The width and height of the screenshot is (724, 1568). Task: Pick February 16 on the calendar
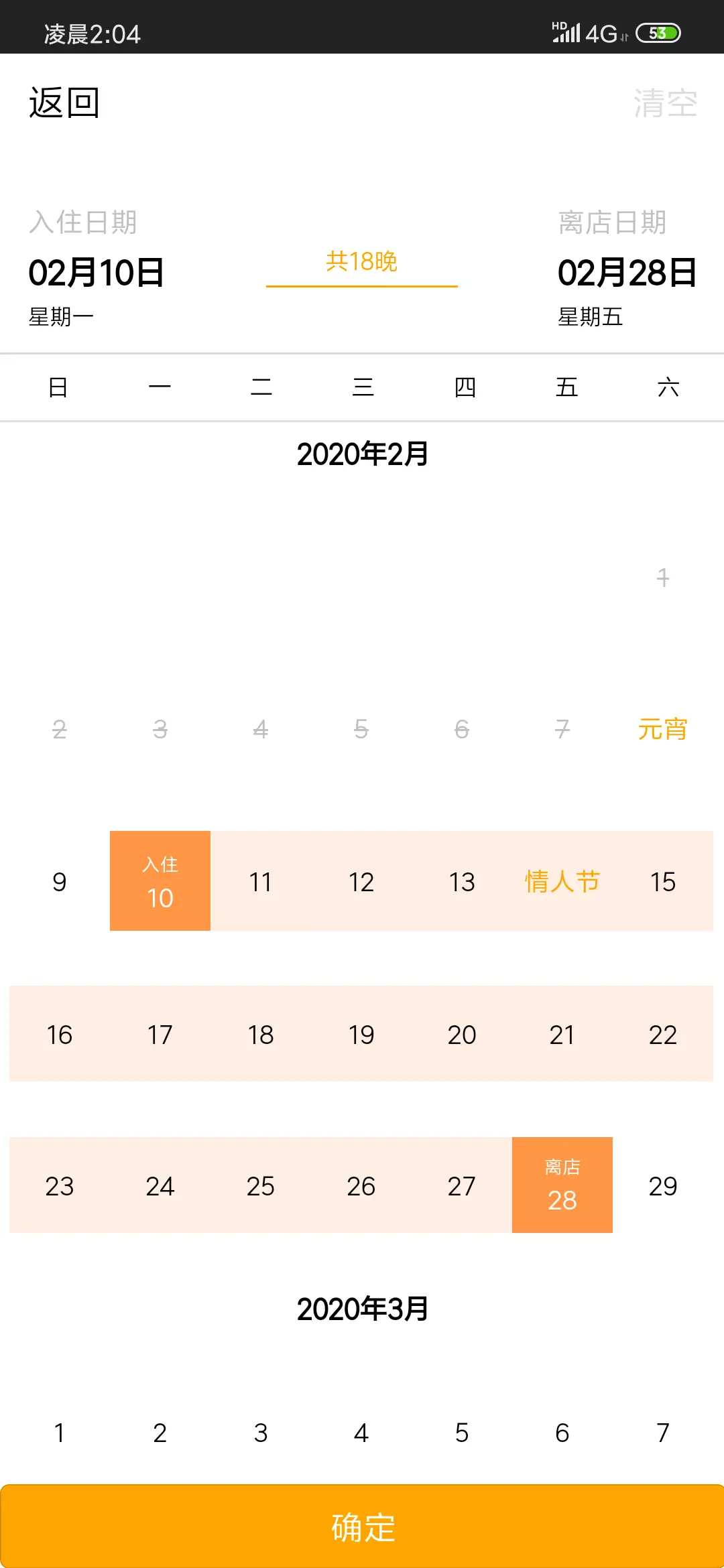[60, 1034]
